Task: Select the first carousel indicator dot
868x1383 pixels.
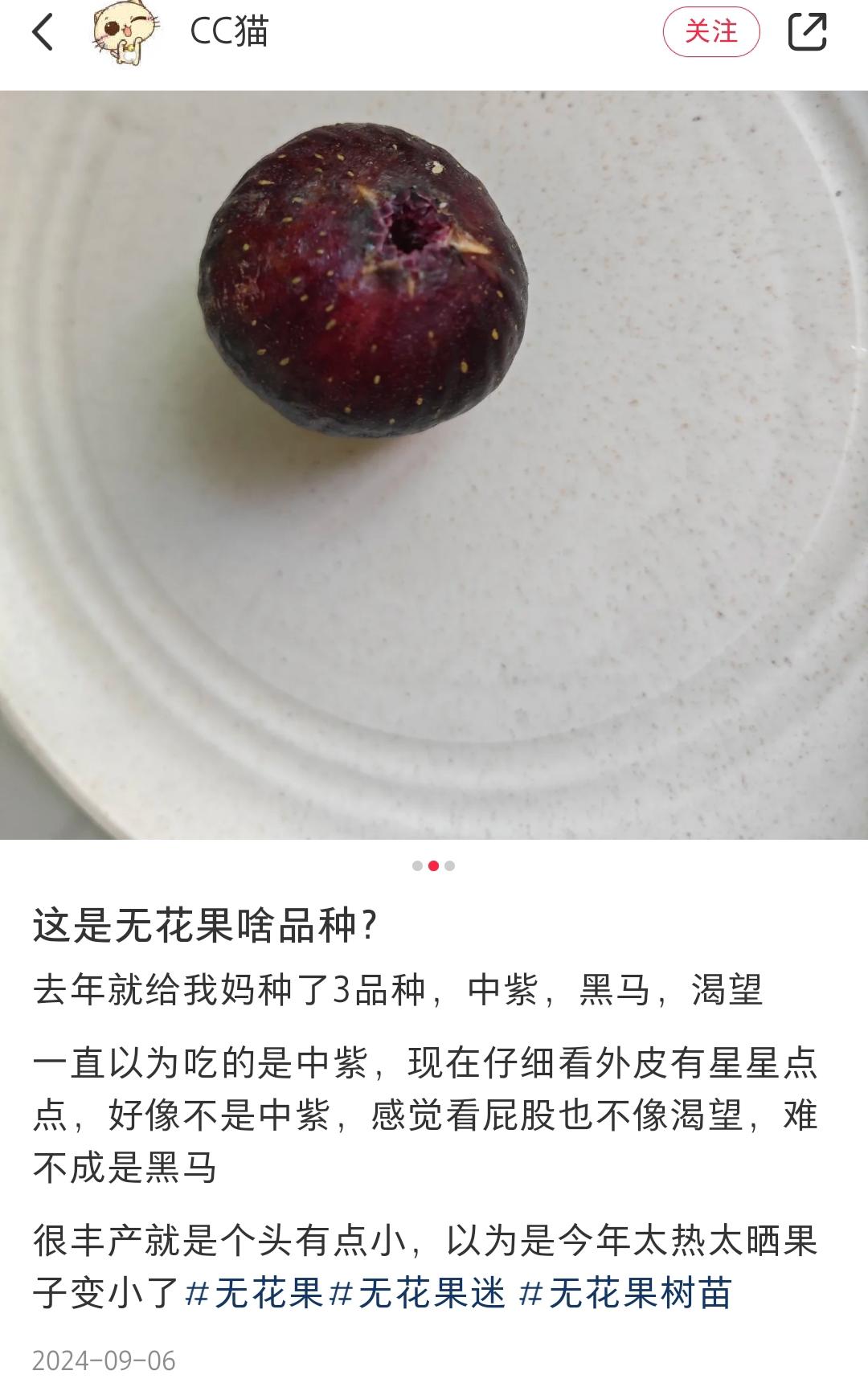Action: (417, 865)
